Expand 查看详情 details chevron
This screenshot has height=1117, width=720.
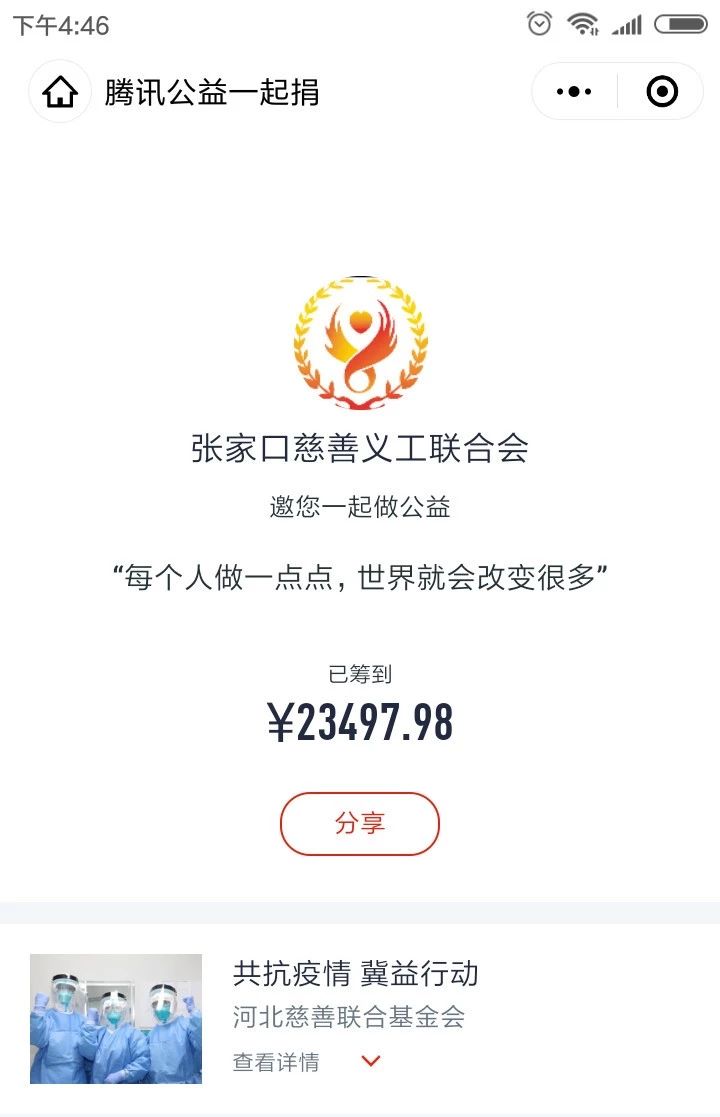coord(371,1061)
